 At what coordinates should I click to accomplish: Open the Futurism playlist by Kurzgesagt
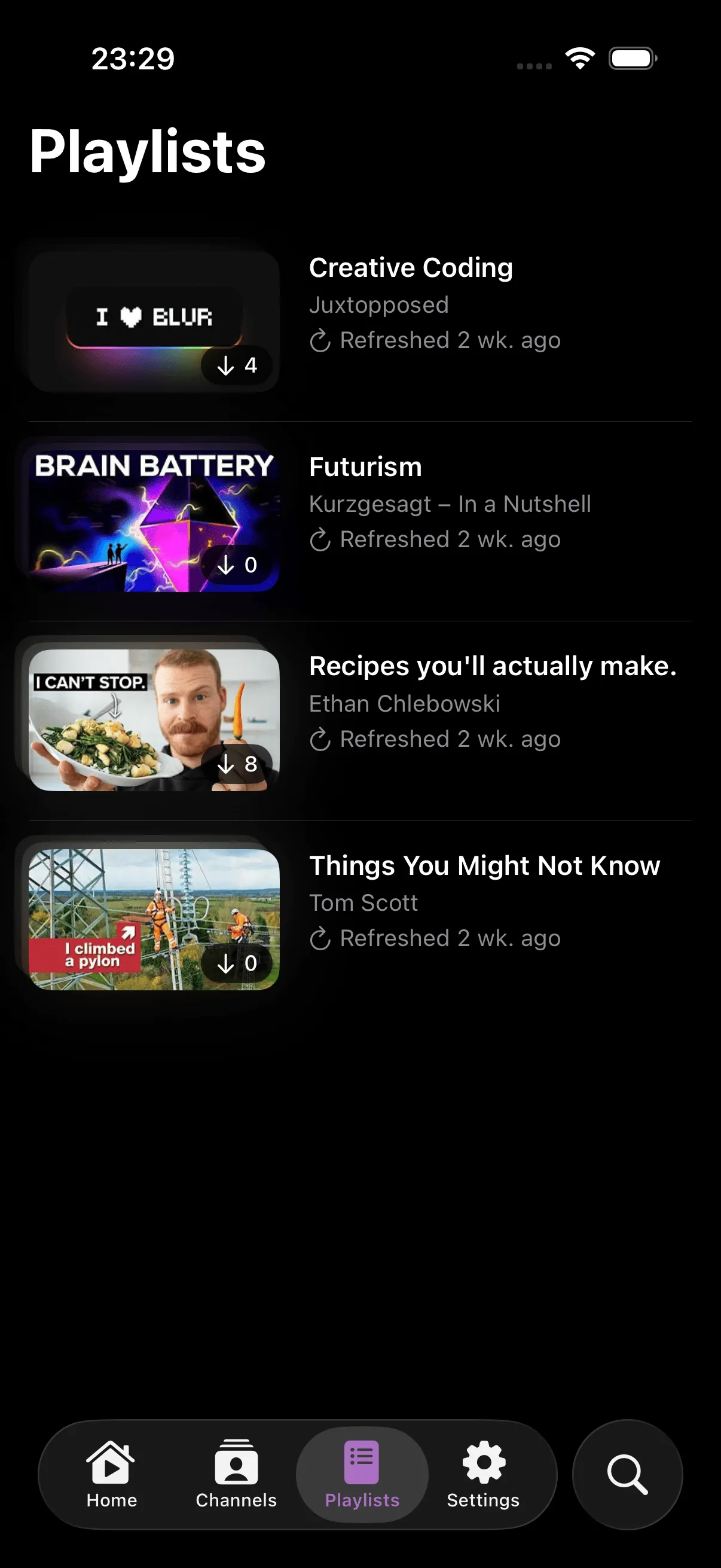(365, 466)
